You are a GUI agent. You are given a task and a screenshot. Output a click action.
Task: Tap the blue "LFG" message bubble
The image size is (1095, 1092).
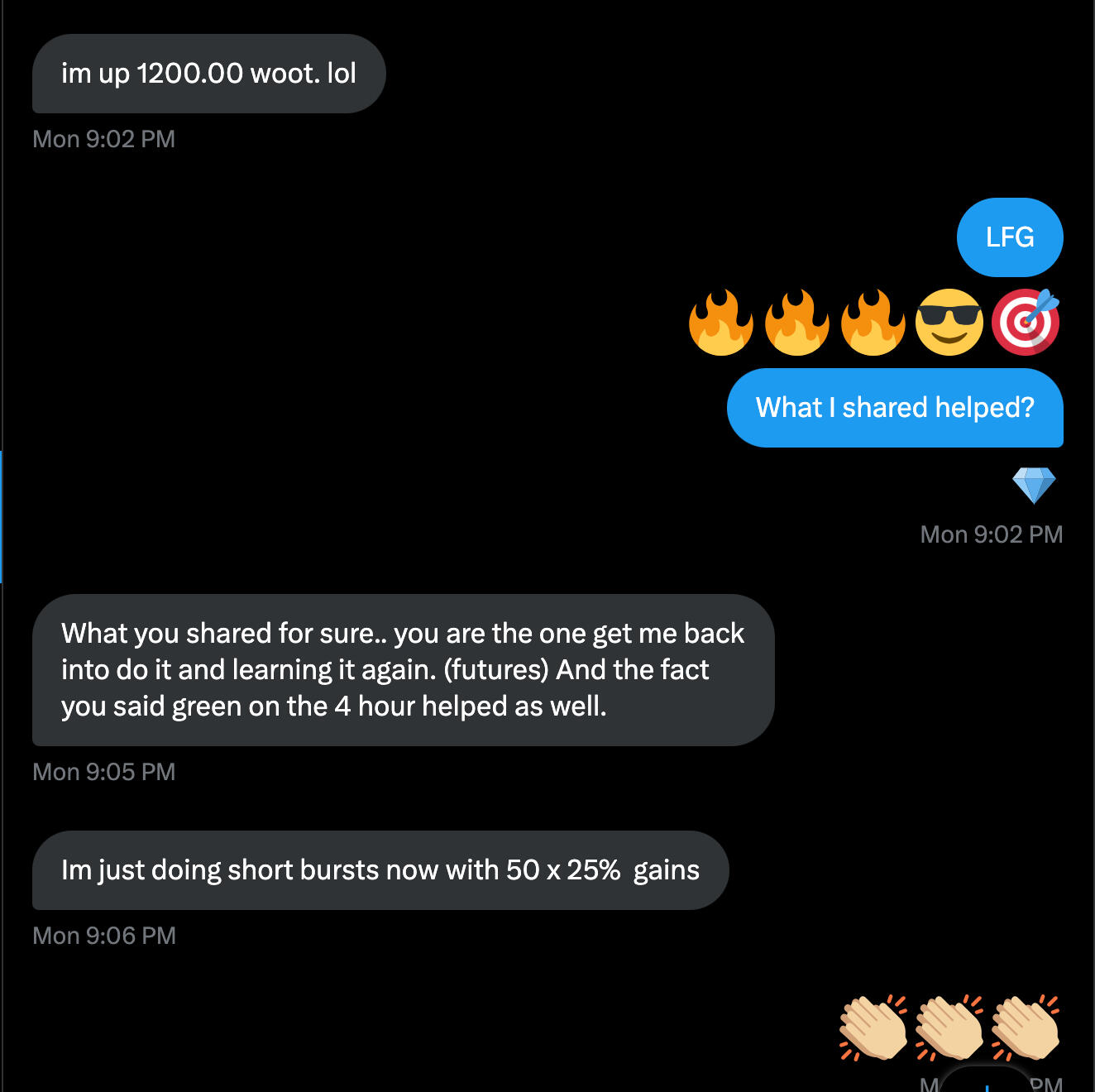(1009, 237)
